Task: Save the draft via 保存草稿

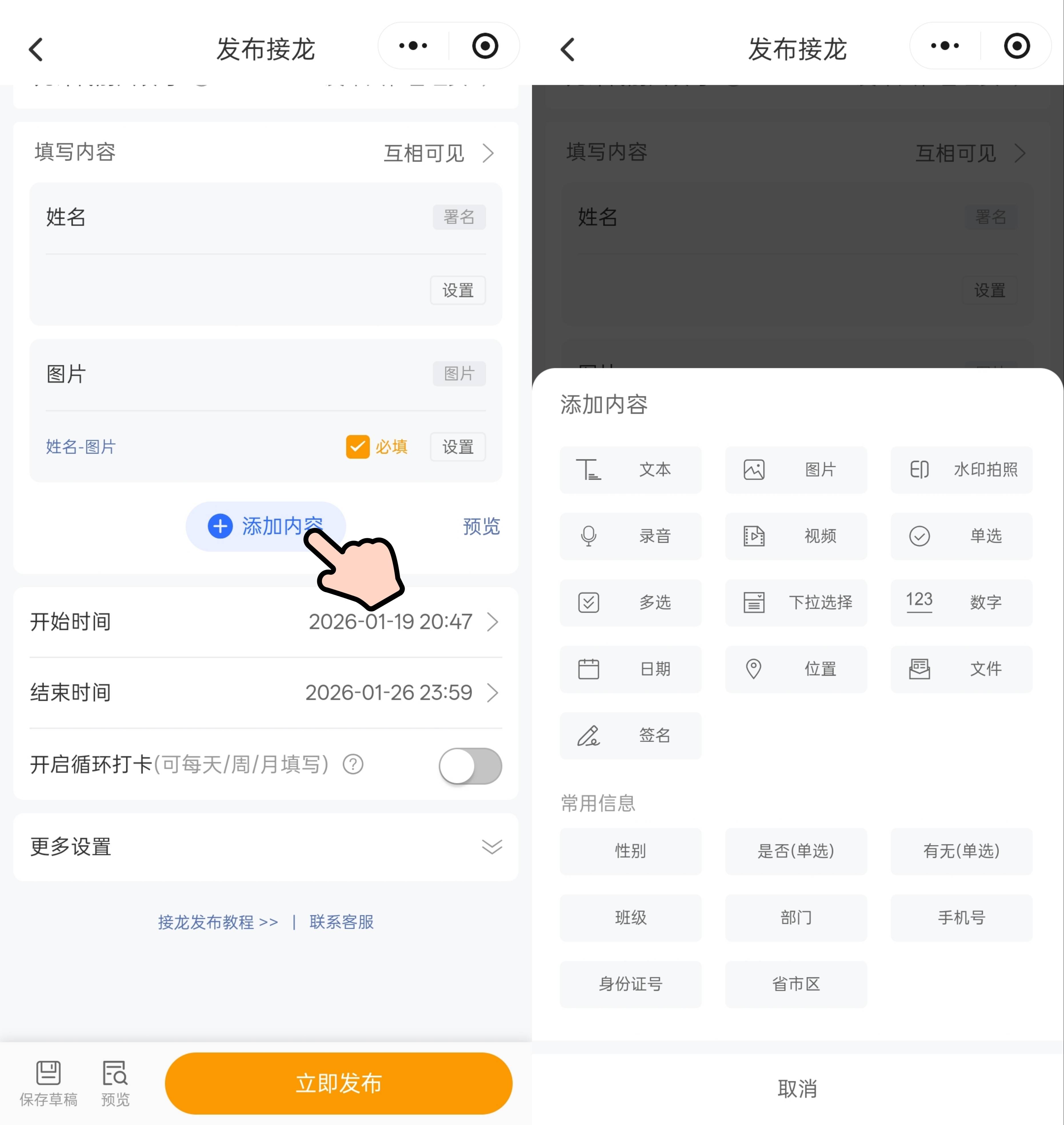Action: (x=48, y=1083)
